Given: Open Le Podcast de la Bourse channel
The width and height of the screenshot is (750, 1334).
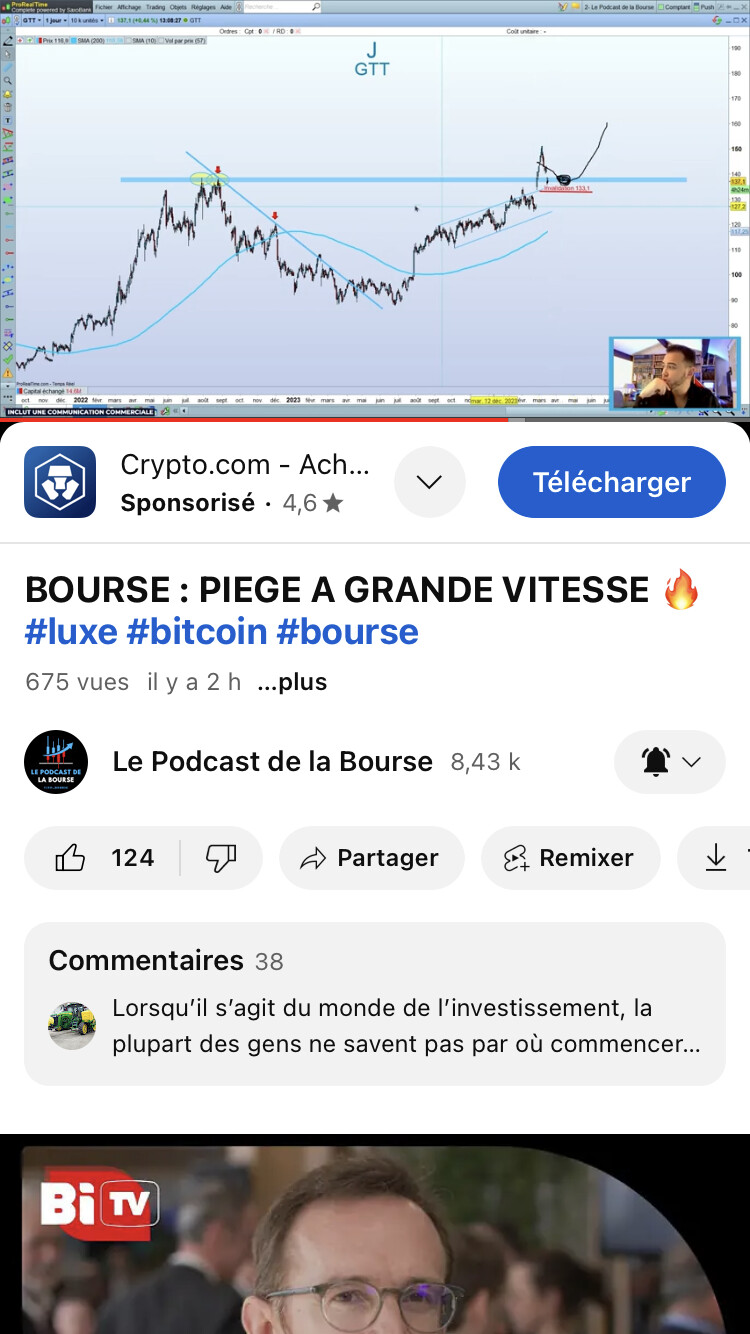Looking at the screenshot, I should click(x=272, y=762).
